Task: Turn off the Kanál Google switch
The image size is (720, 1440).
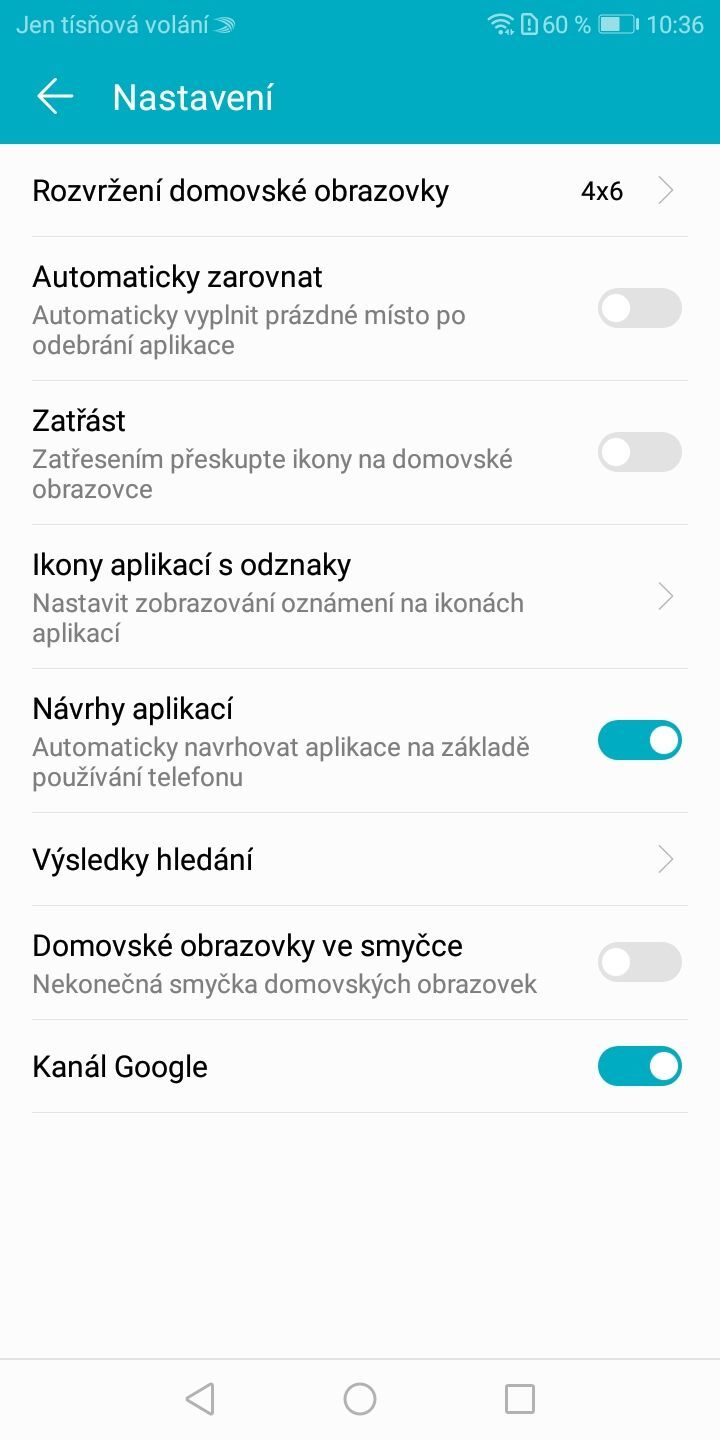Action: click(639, 1066)
